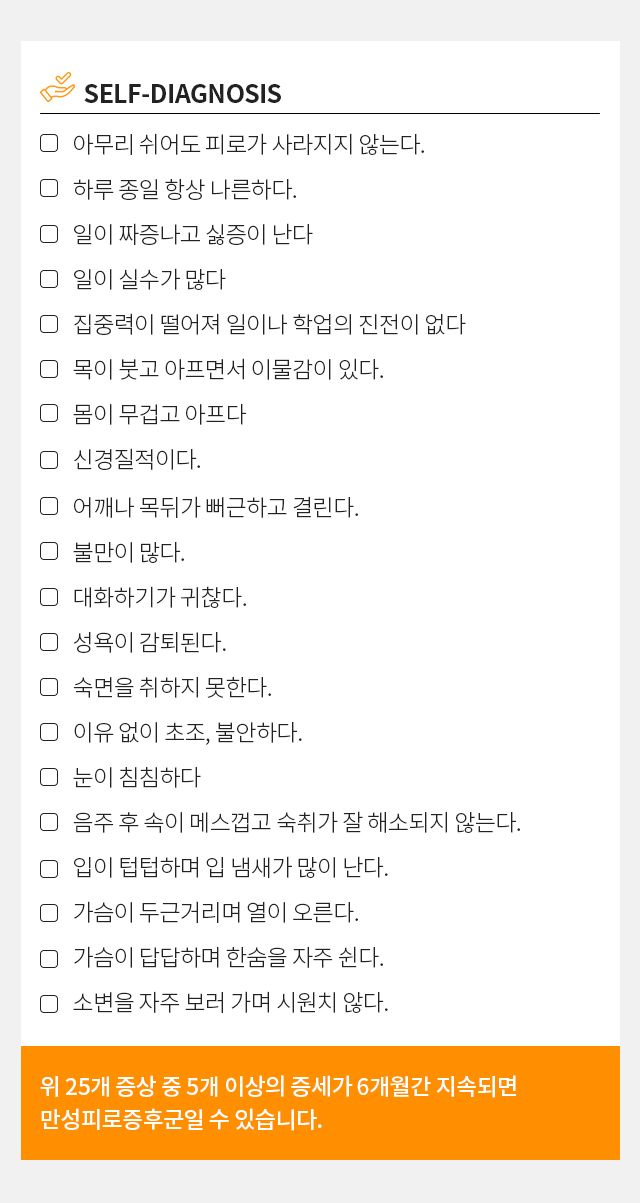Check '소변을 자주 보러 가며 시원치 않다'

49,1004
